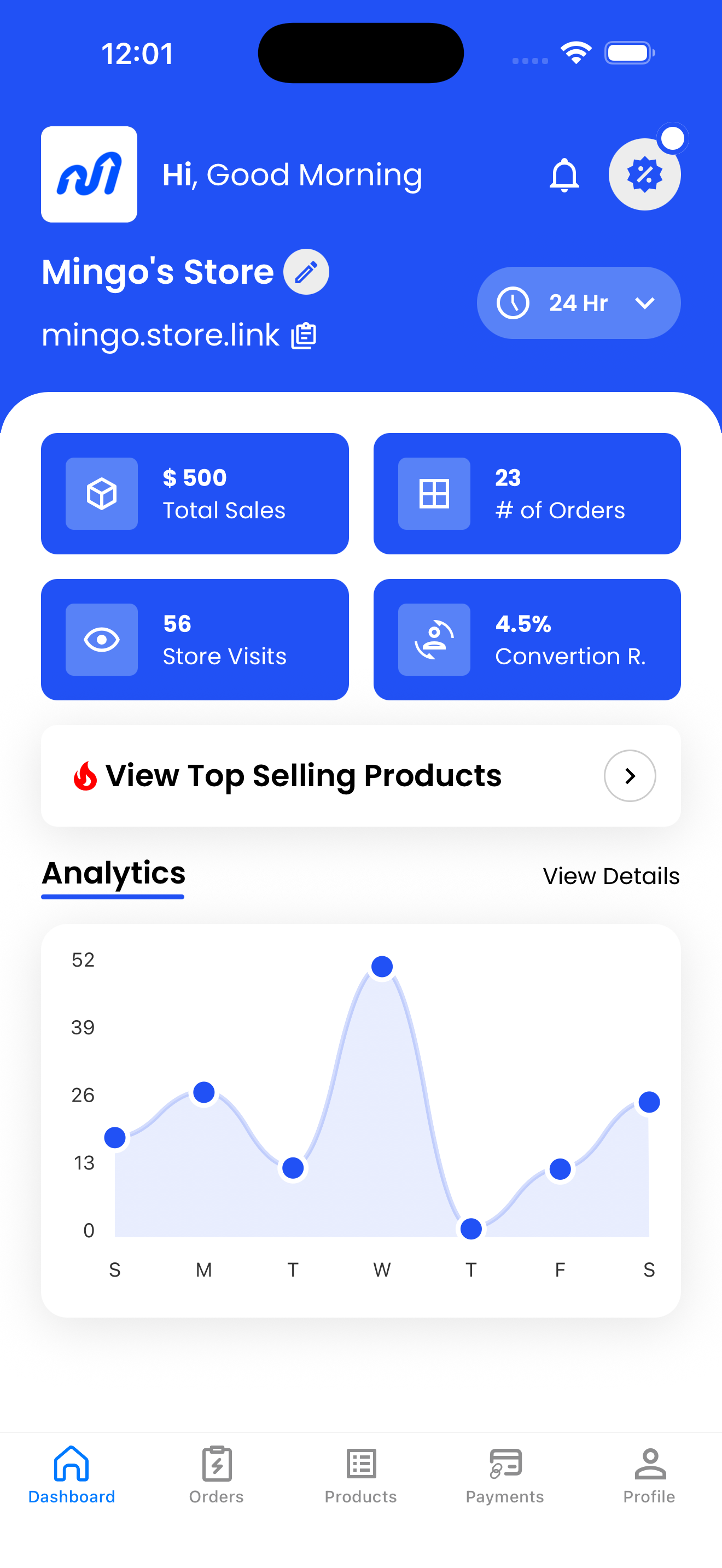Screen dimensions: 722x1568
Task: View Top Selling Products
Action: click(x=630, y=775)
